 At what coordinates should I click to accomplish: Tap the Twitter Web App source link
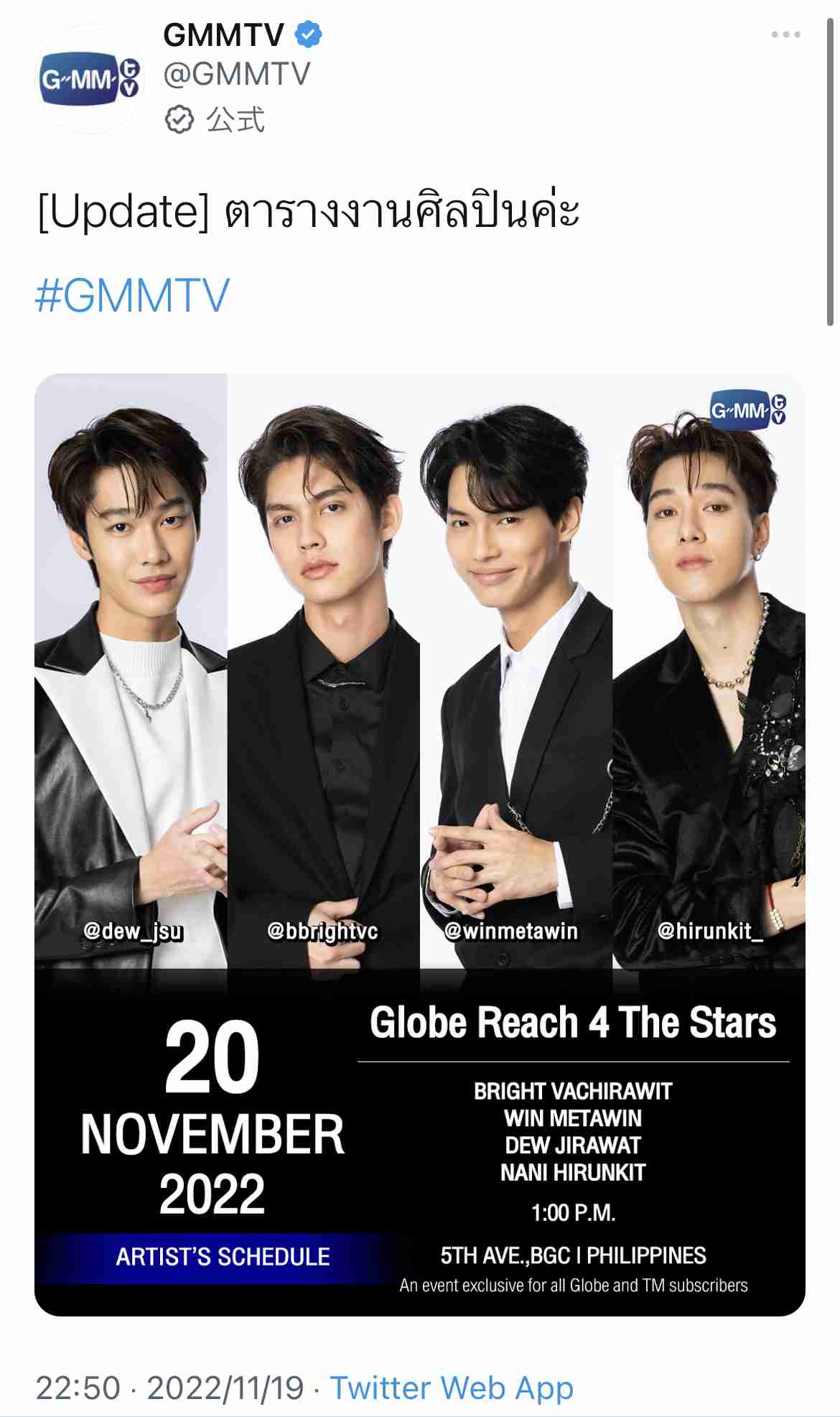pyautogui.click(x=452, y=1388)
